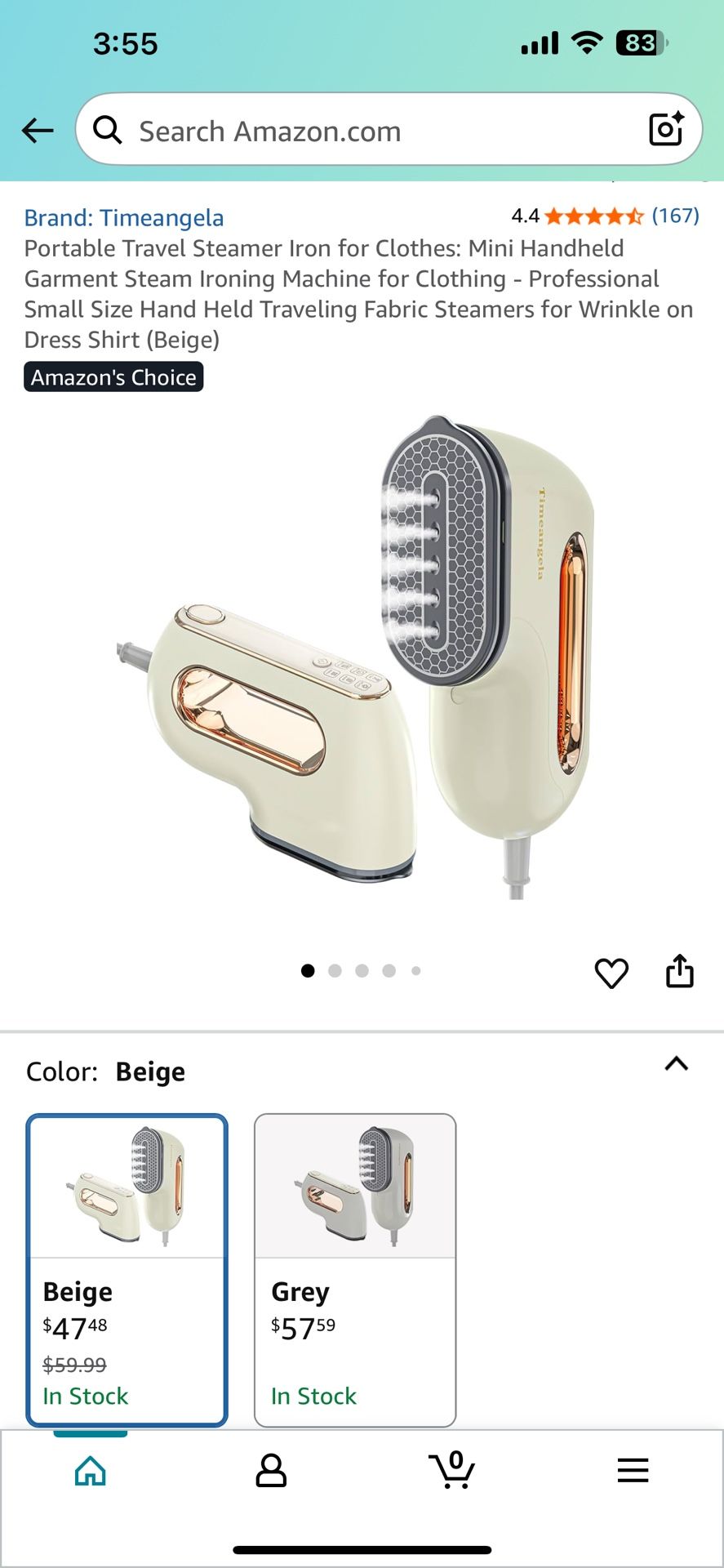Open camera lens search
724x1568 pixels.
coord(665,129)
